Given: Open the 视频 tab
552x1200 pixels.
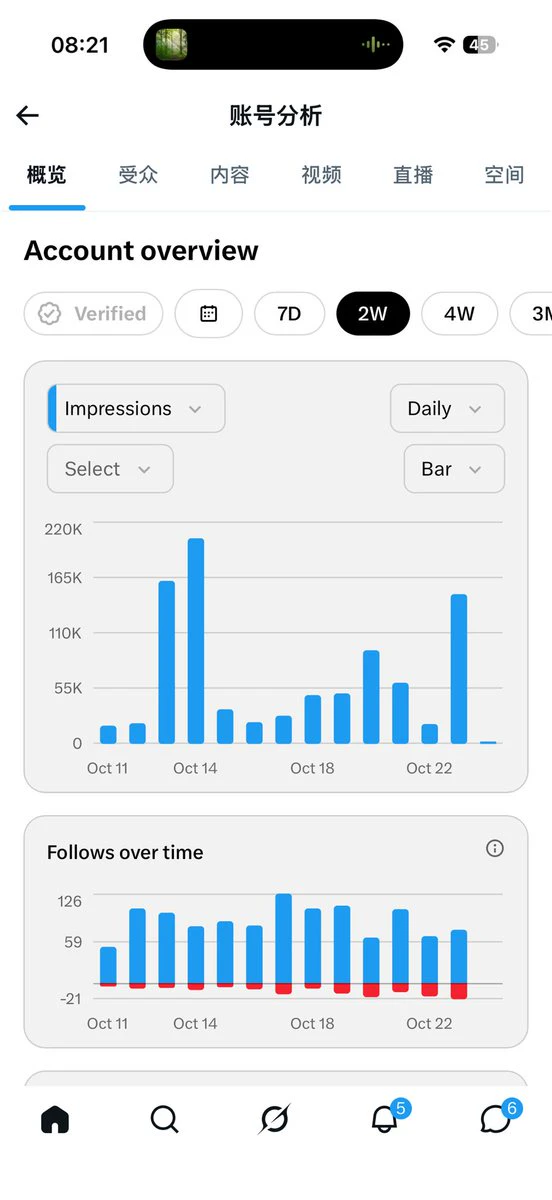Looking at the screenshot, I should pyautogui.click(x=322, y=175).
